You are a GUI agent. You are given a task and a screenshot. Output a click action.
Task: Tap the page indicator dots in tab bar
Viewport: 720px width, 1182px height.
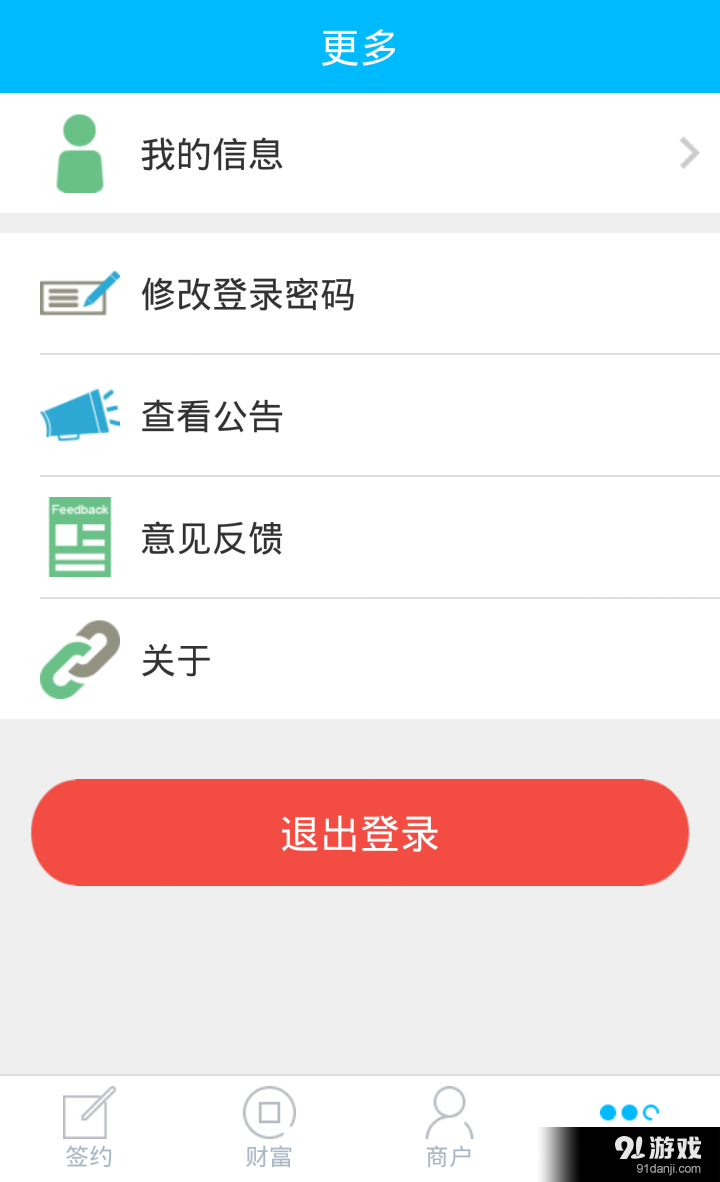(x=628, y=1110)
